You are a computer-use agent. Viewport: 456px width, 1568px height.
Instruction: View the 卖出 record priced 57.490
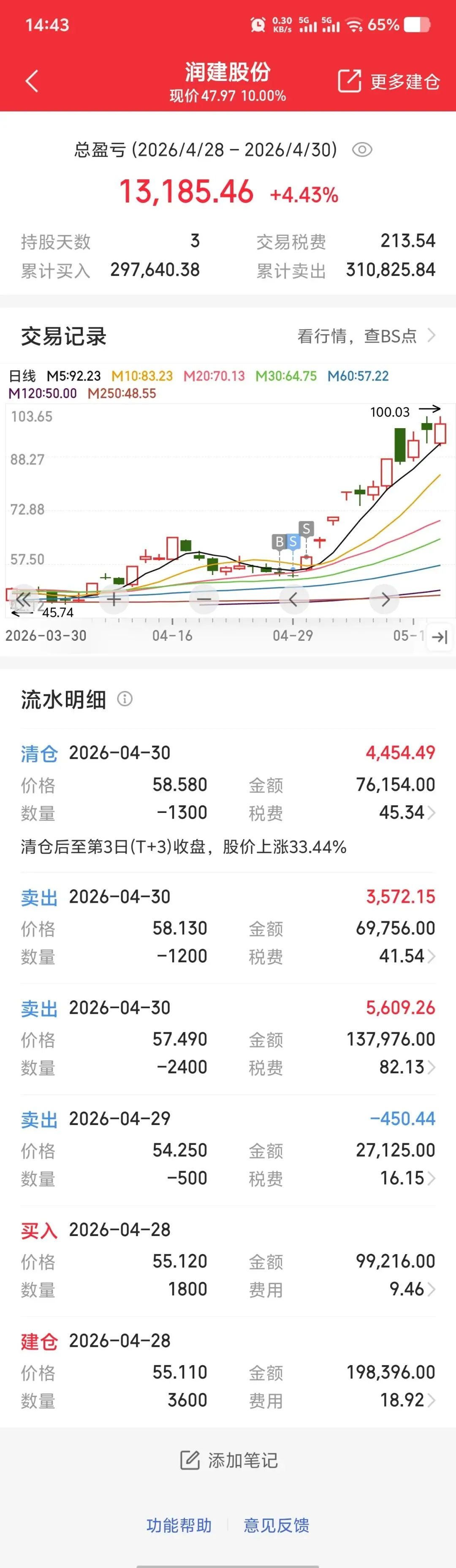click(x=228, y=1038)
